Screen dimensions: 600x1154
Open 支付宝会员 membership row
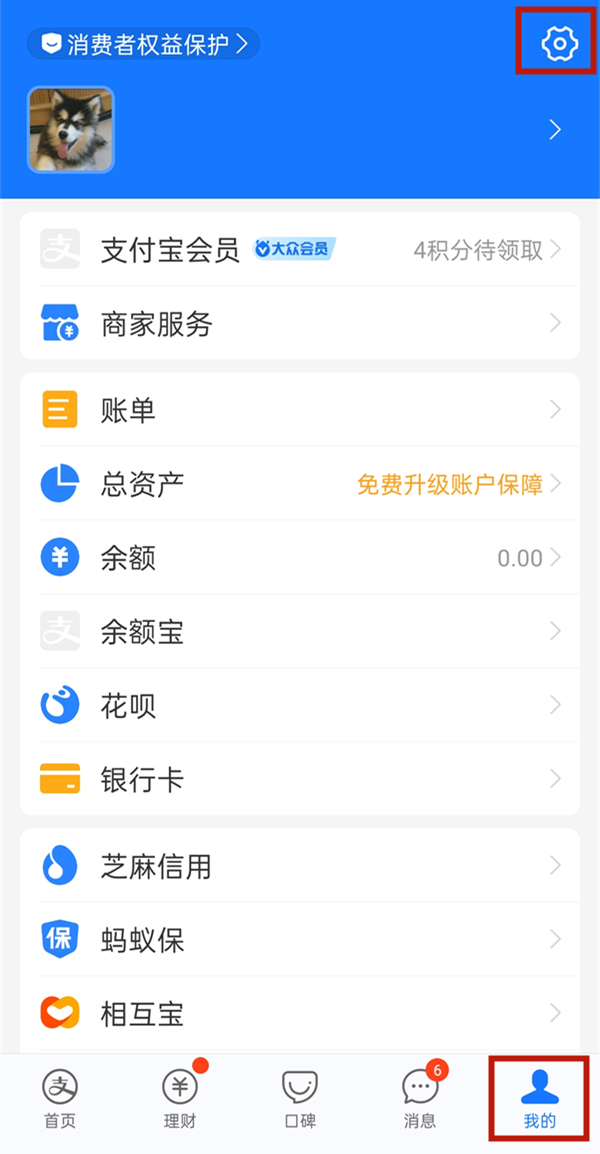click(300, 249)
